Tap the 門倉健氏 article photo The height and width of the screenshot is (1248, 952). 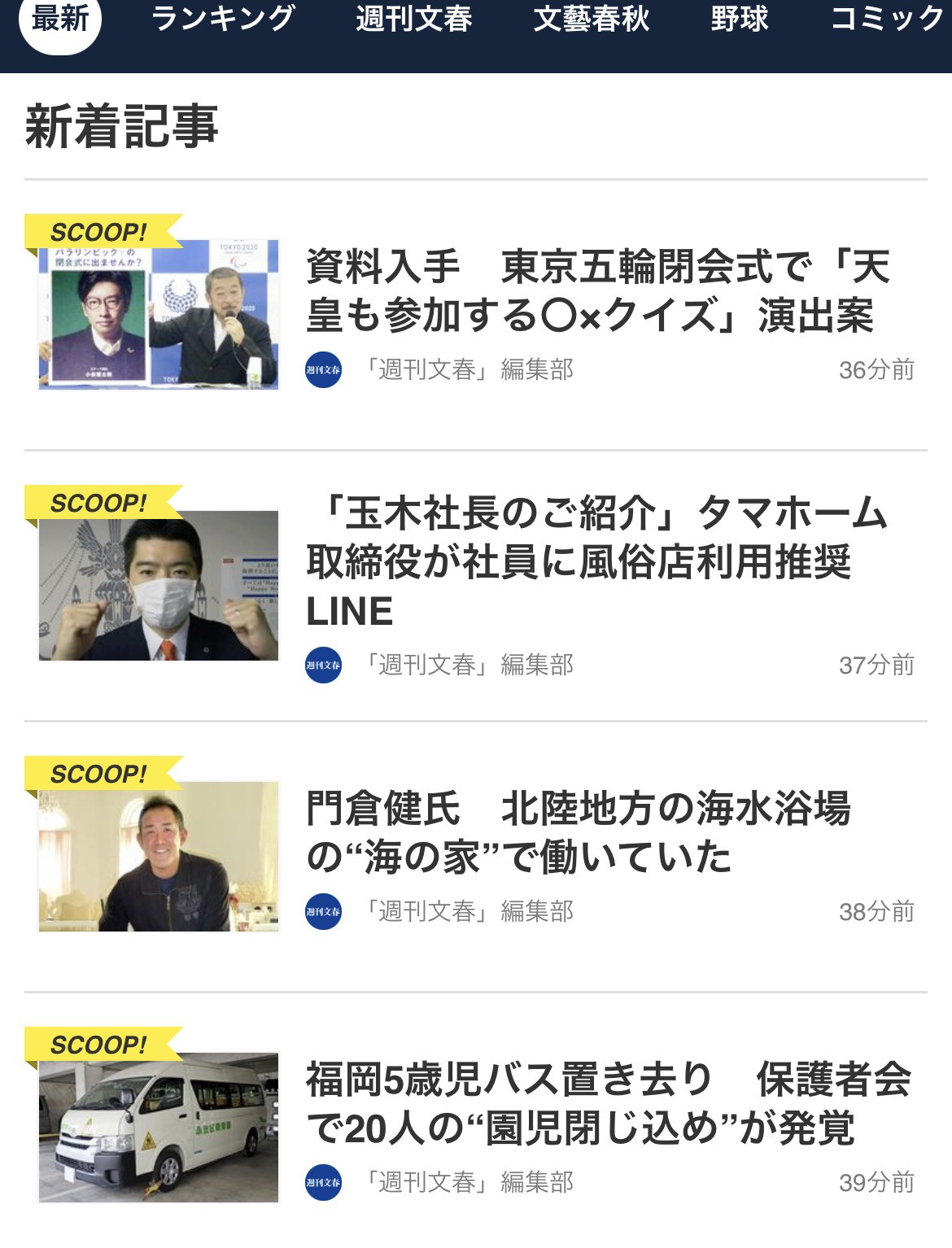coord(159,856)
